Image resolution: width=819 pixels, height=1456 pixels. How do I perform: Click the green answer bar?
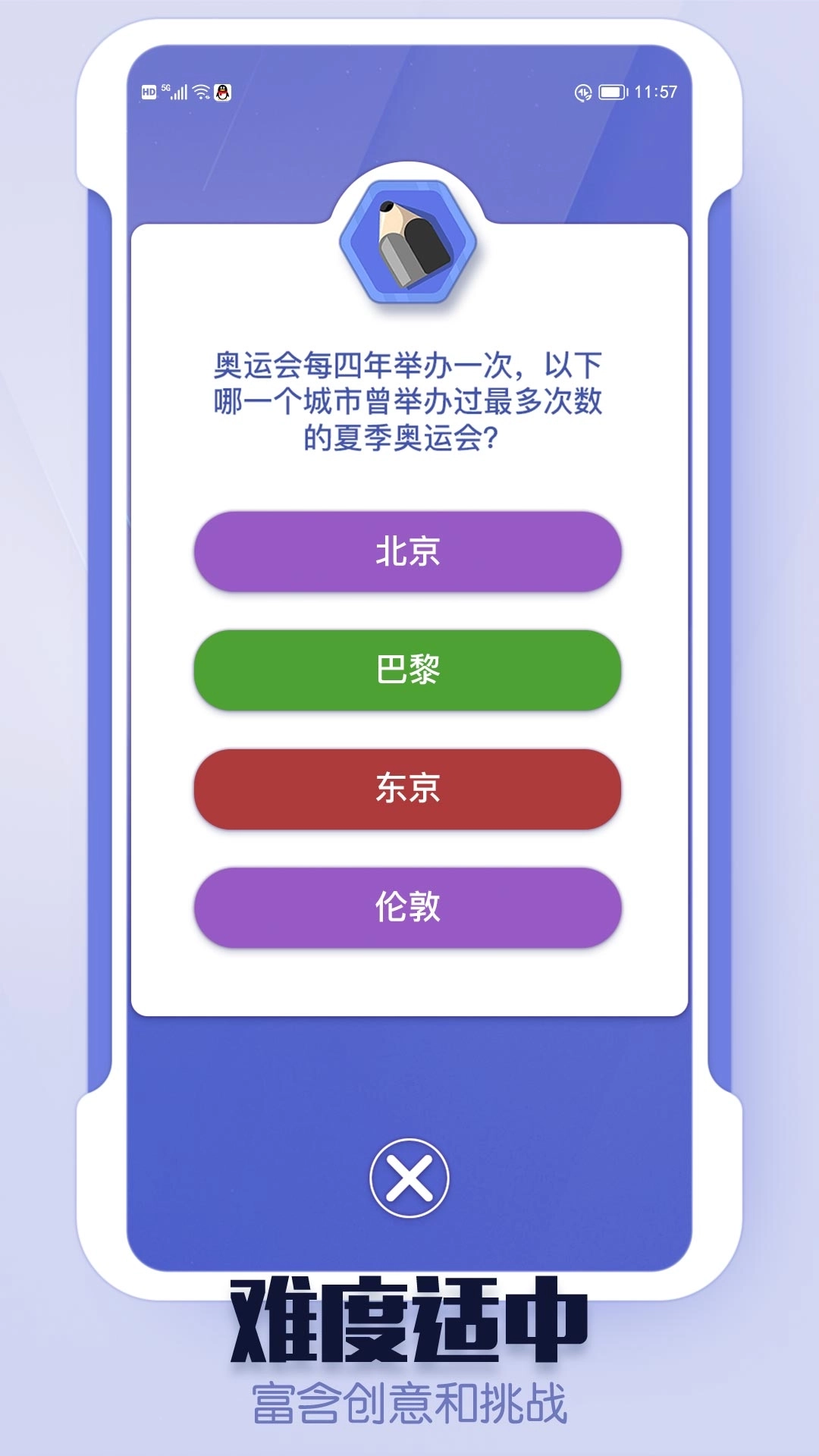(x=409, y=670)
